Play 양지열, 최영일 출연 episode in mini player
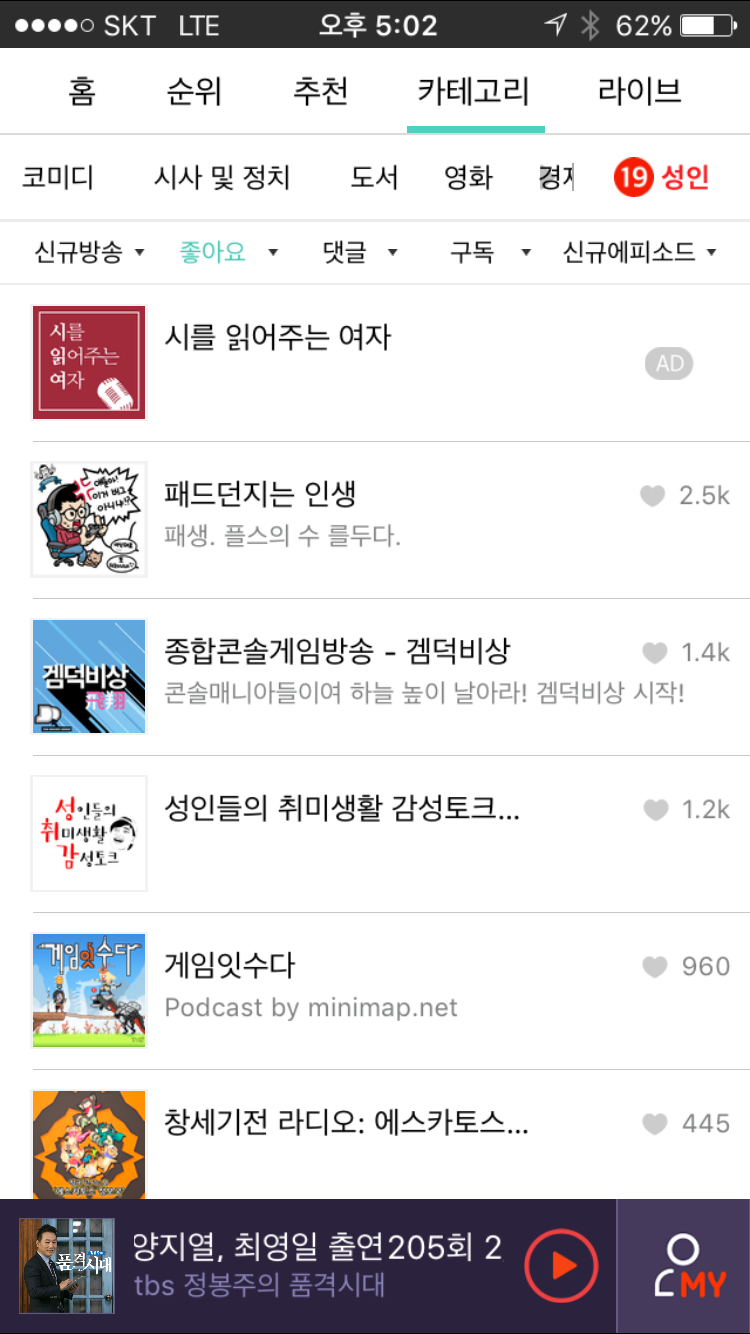Screen dimensions: 750x1334 561,1264
